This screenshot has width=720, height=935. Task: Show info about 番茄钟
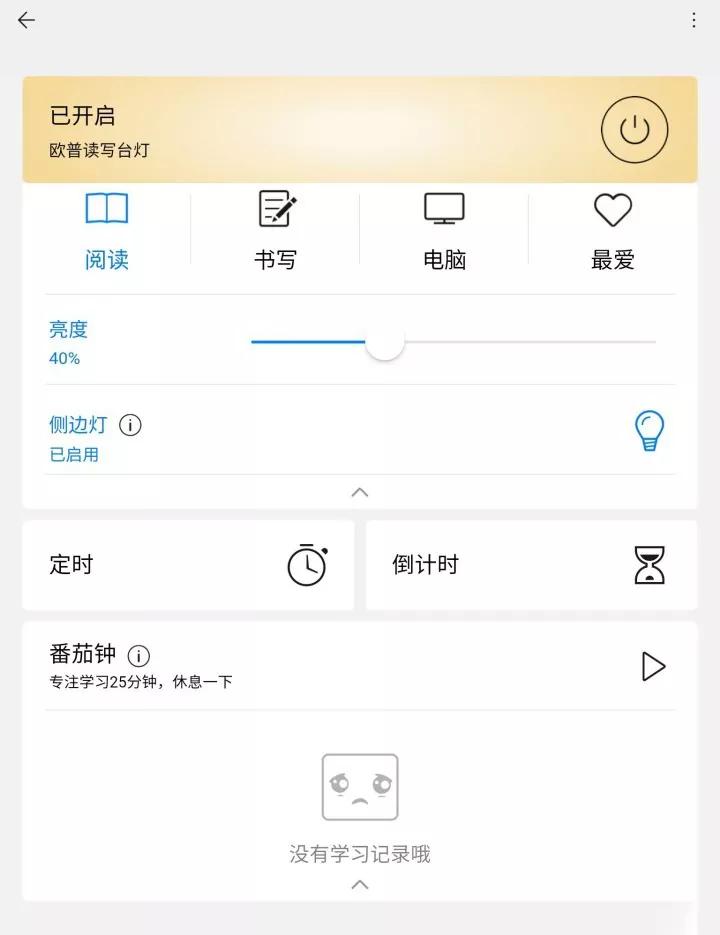tap(139, 656)
